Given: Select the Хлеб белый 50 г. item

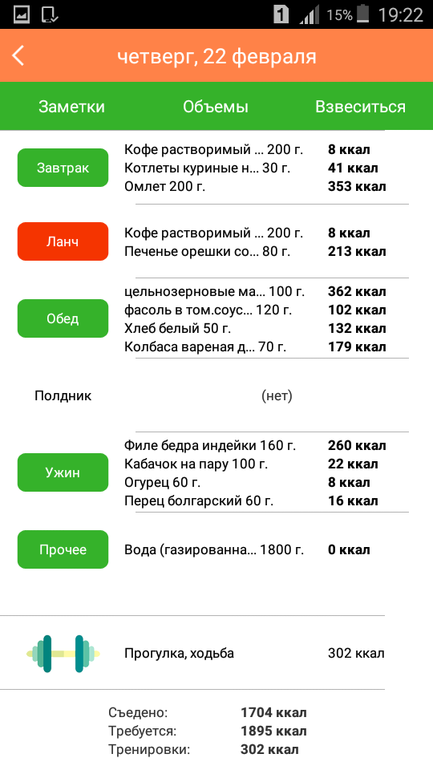Looking at the screenshot, I should [x=255, y=329].
